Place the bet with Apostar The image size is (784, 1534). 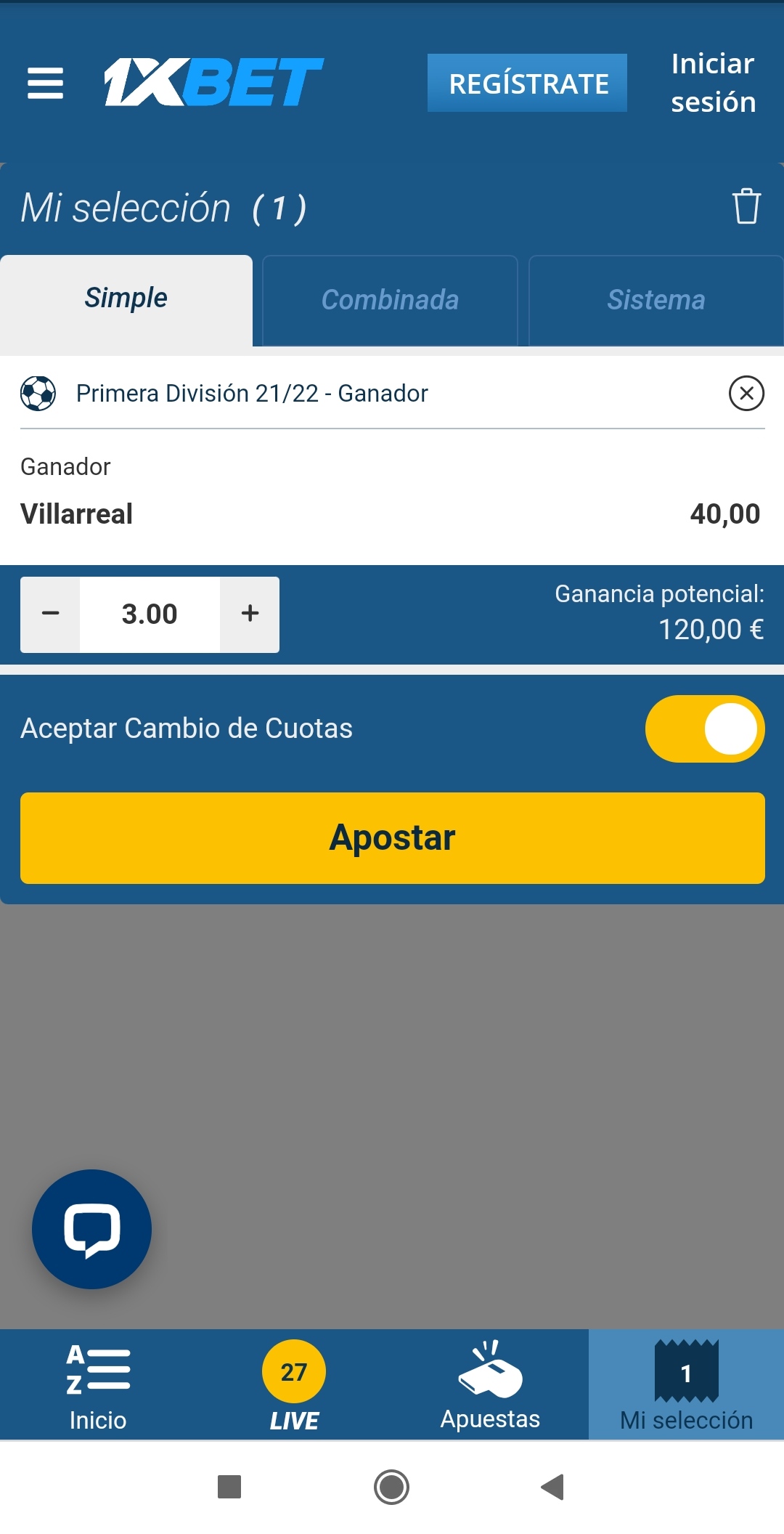pyautogui.click(x=392, y=837)
